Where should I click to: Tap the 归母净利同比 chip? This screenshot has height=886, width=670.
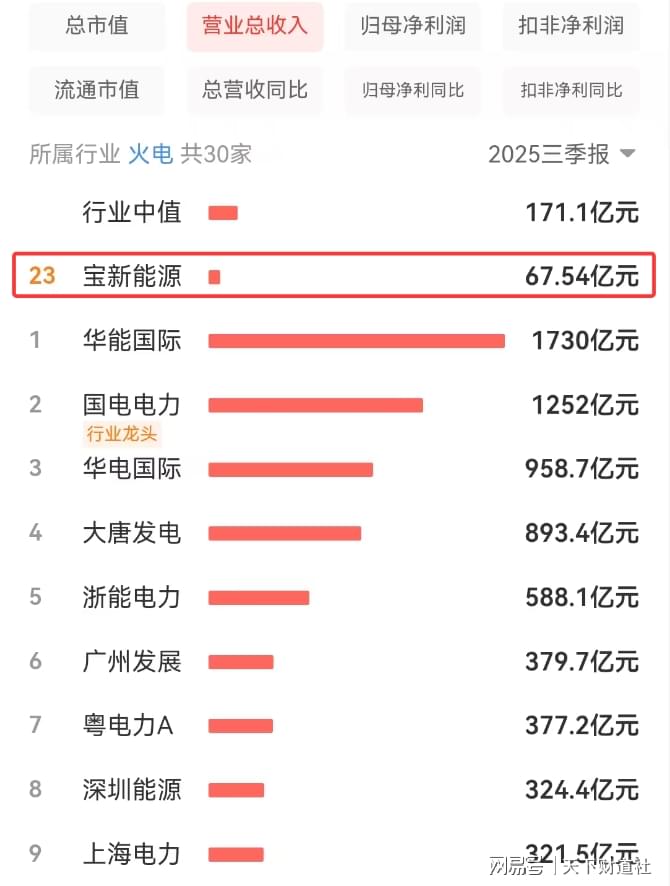point(413,89)
